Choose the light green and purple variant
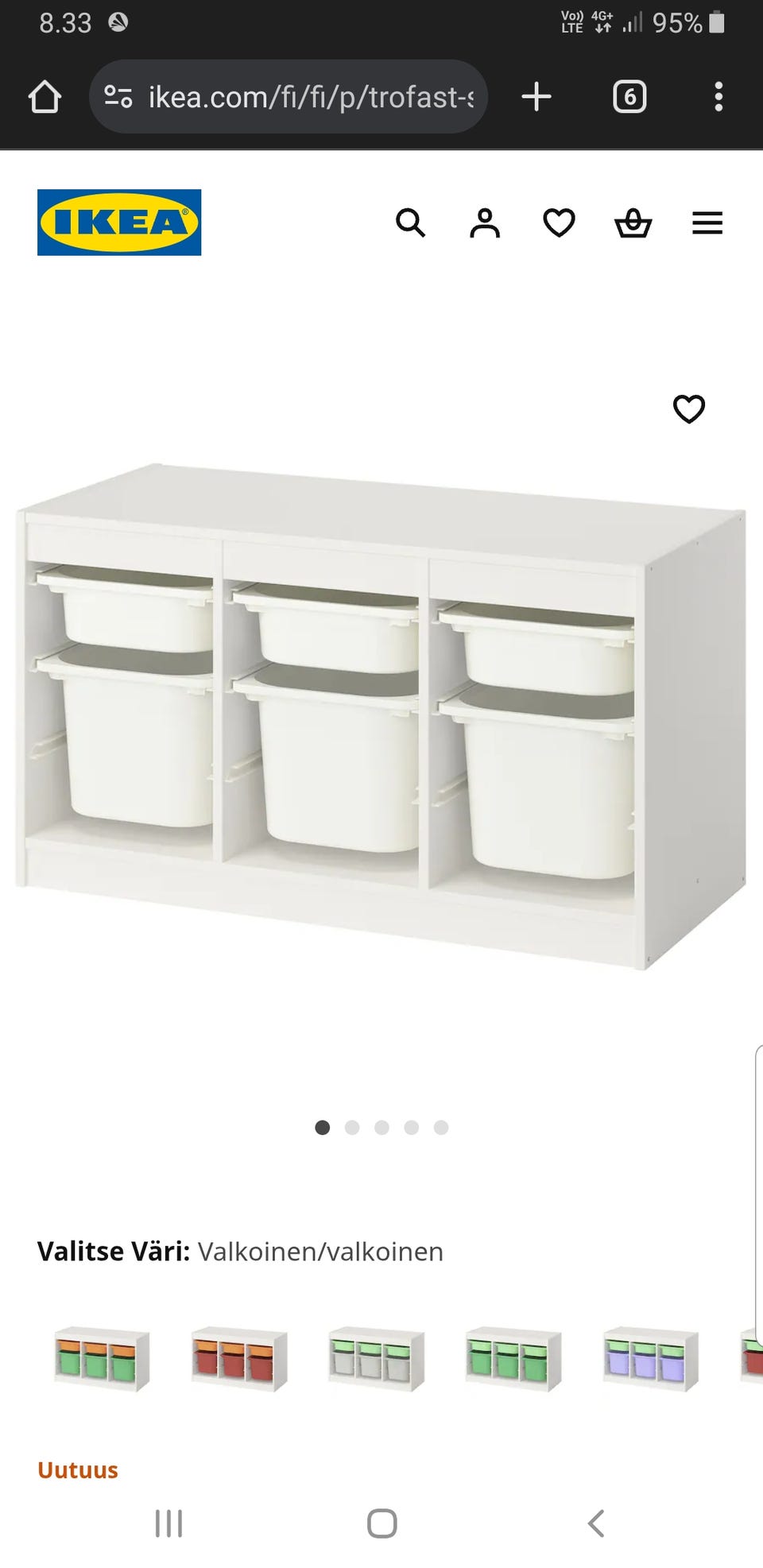This screenshot has width=763, height=1568. click(x=651, y=1358)
